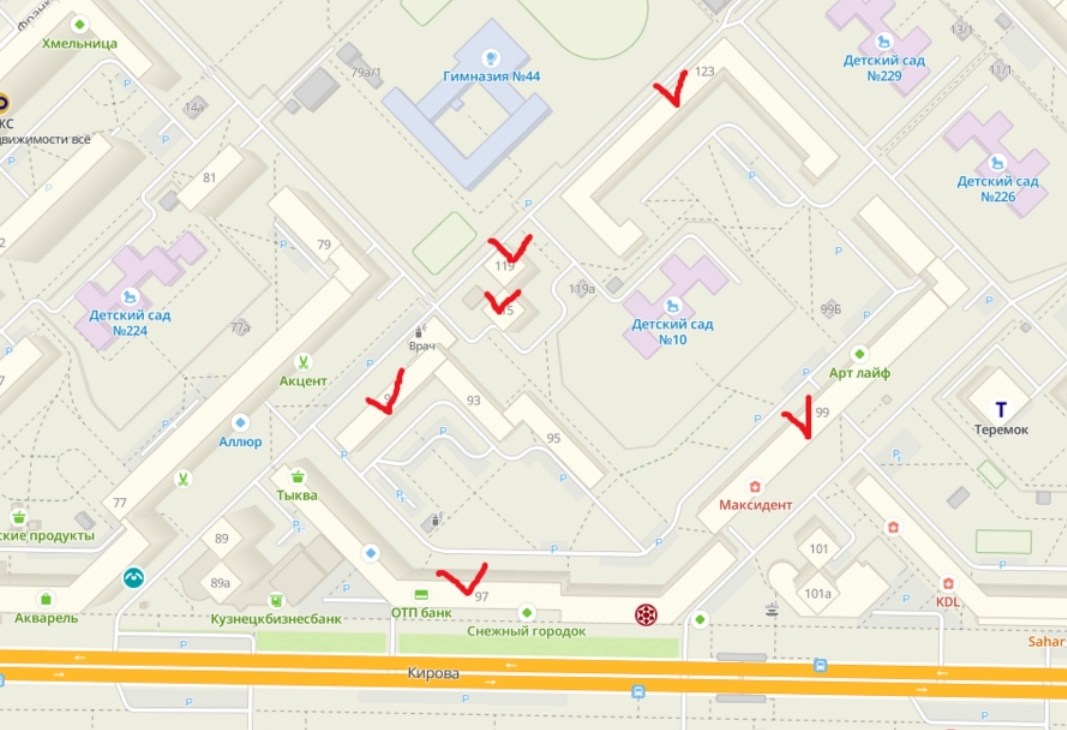Select the KDL laboratory marker
This screenshot has width=1067, height=730.
click(947, 583)
